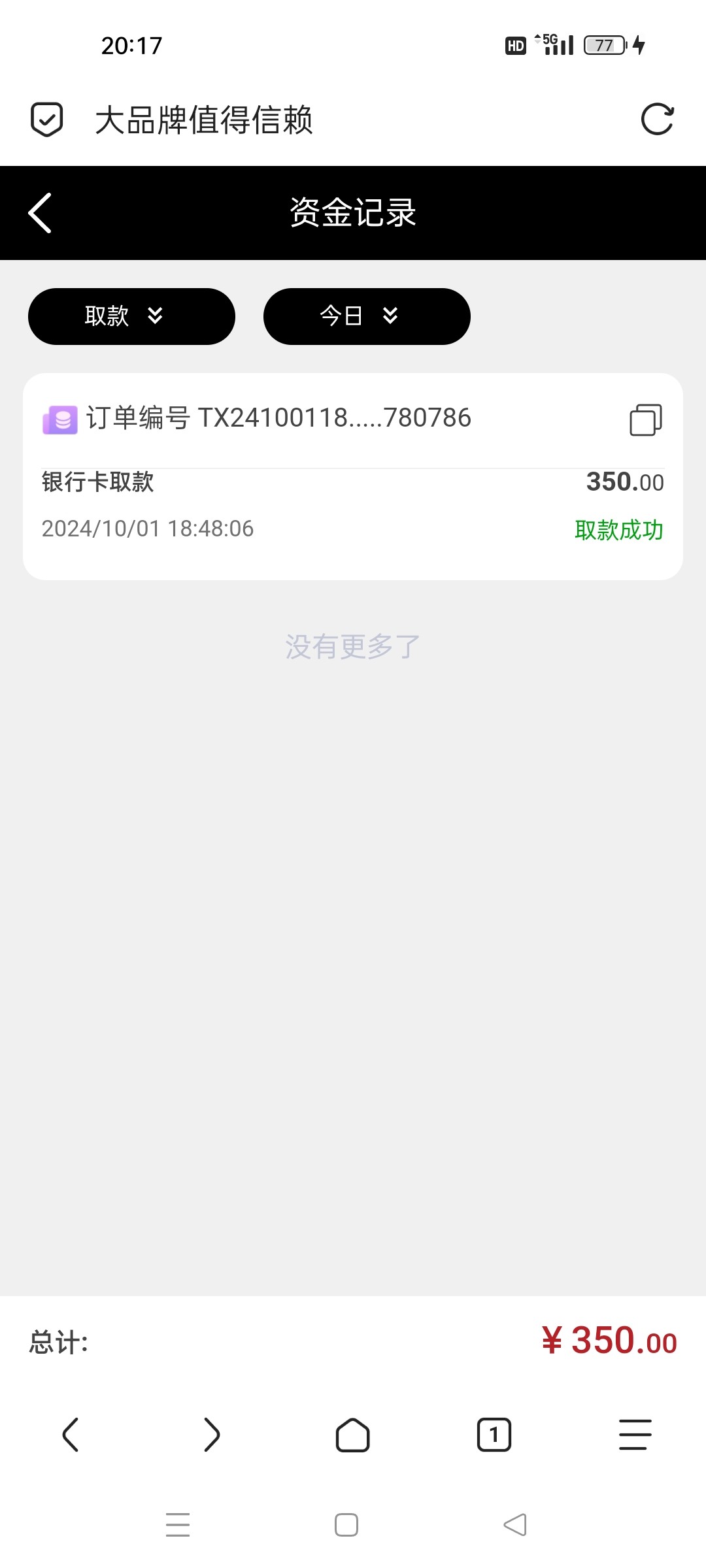Tap the browser back arrow

(x=71, y=1435)
